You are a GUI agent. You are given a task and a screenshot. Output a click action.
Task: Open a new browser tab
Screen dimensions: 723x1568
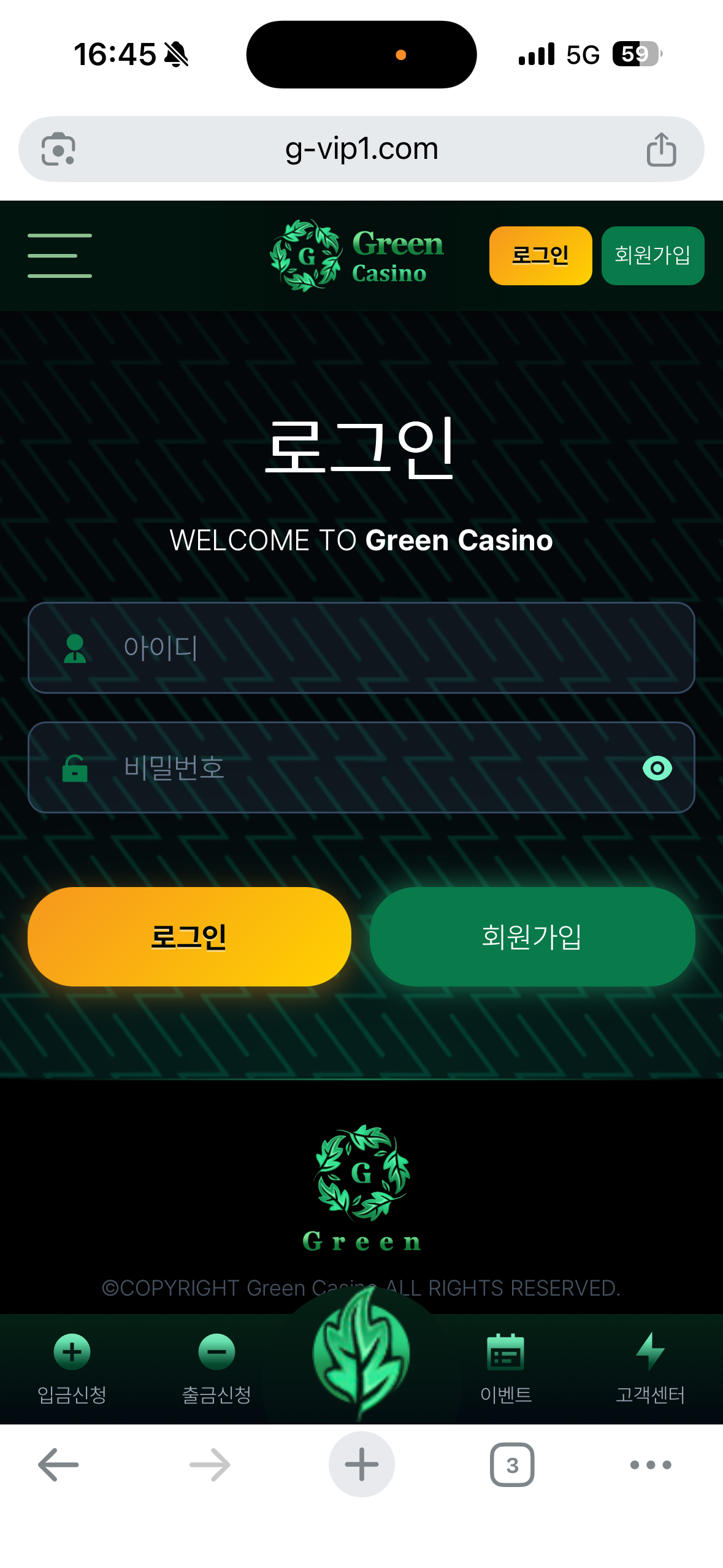pos(361,1465)
